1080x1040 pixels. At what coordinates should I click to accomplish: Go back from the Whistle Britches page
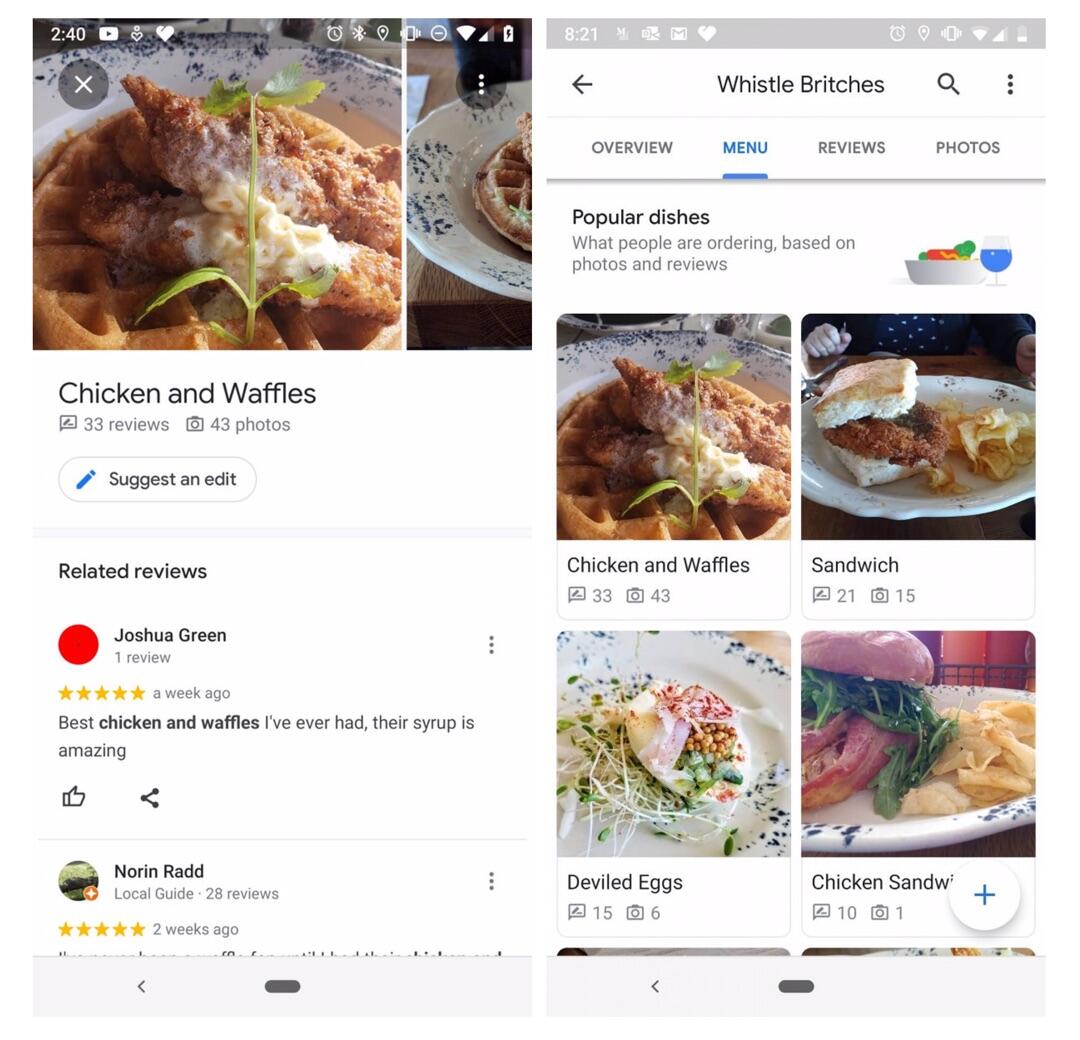point(582,85)
